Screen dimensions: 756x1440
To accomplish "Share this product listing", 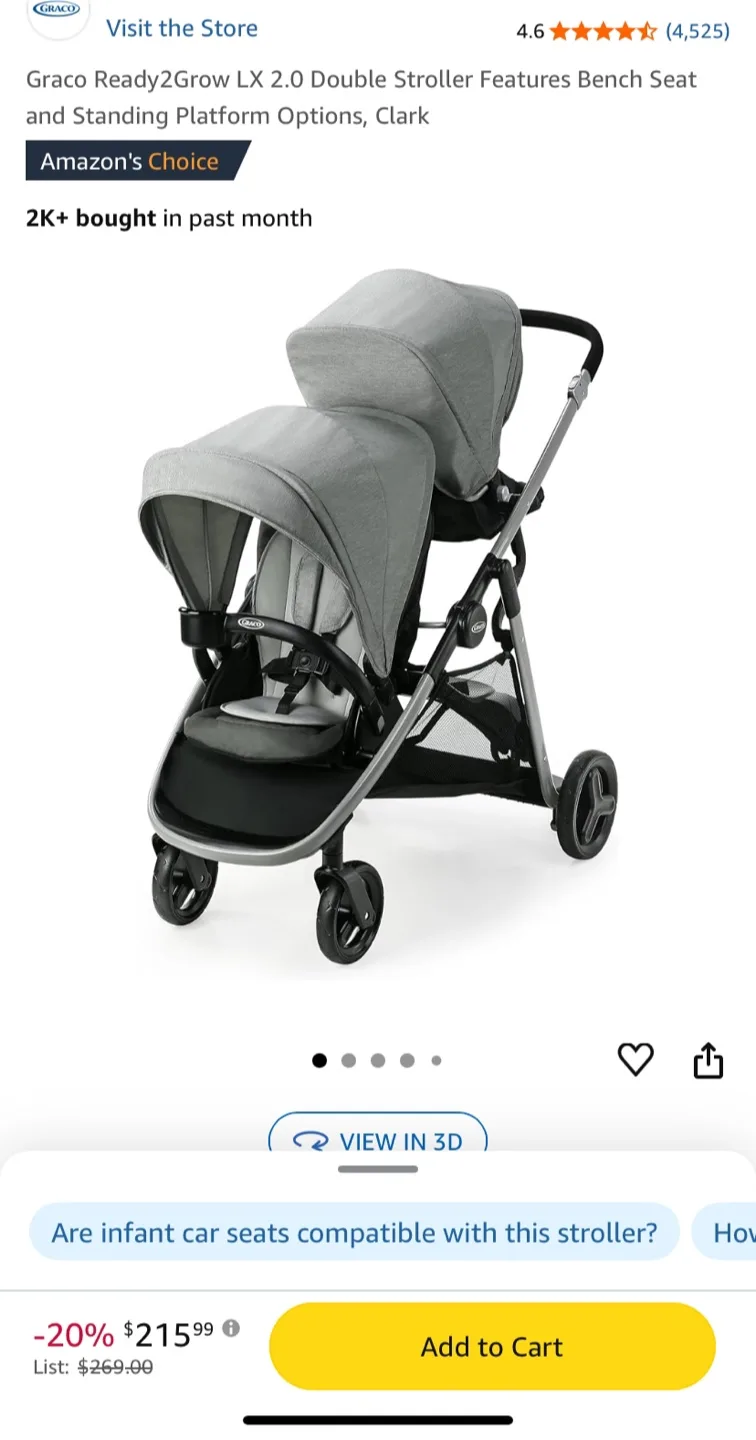I will tap(708, 1060).
